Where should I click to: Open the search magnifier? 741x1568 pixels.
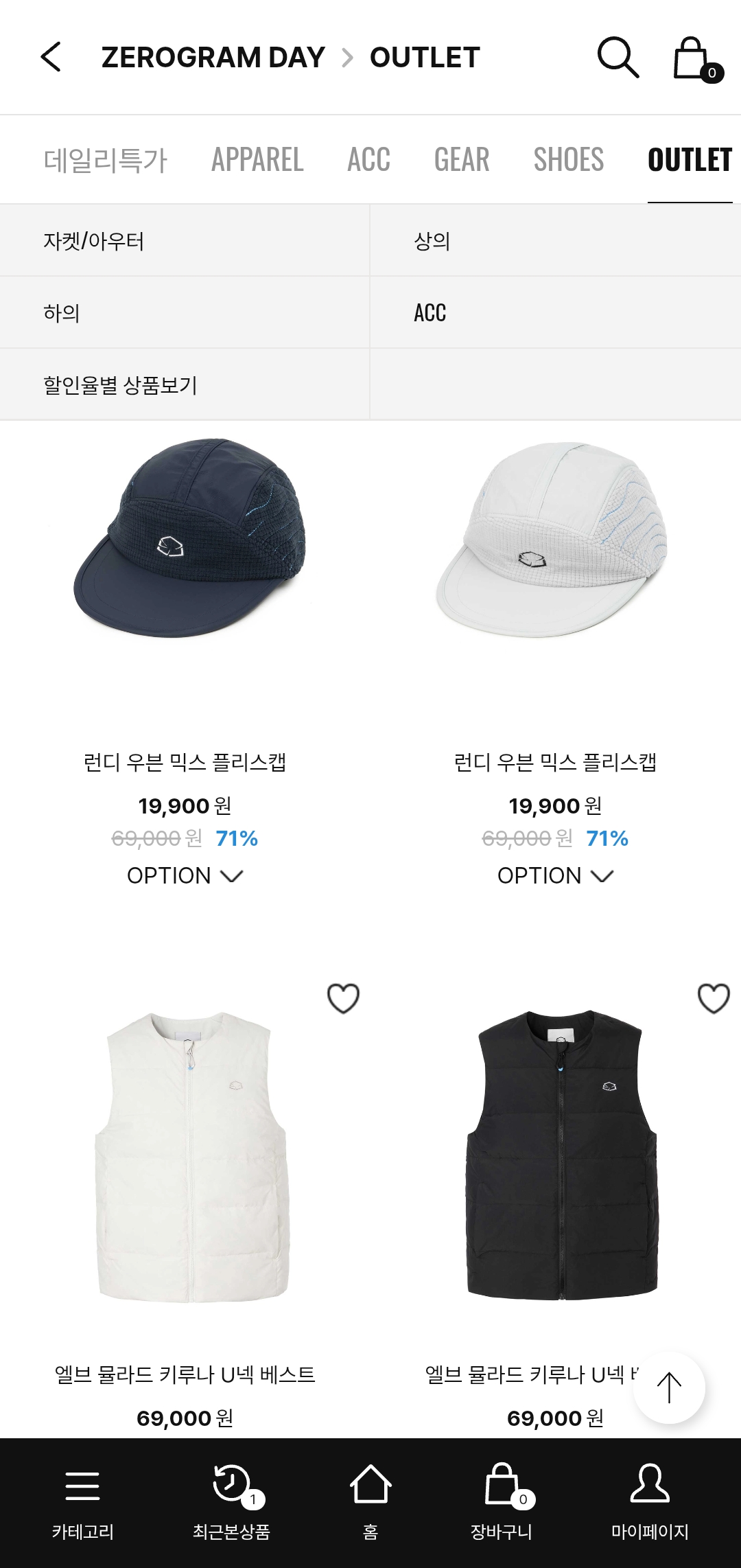617,57
